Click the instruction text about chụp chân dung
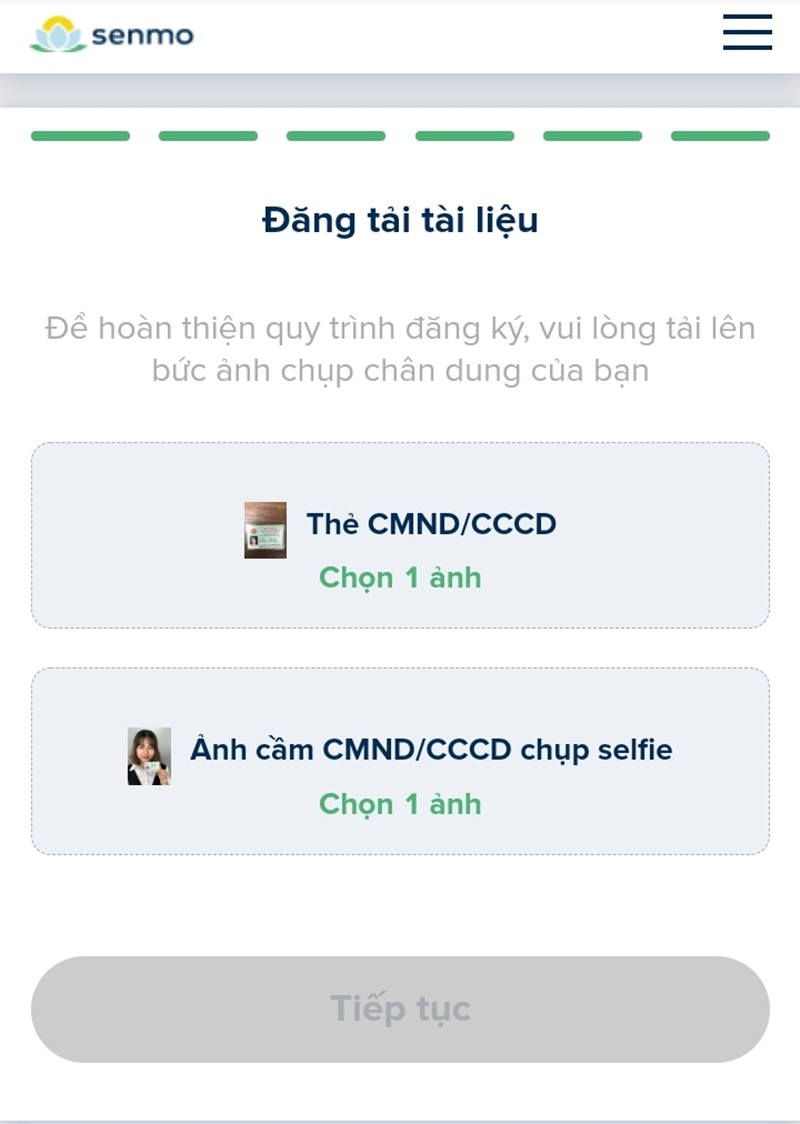Image resolution: width=800 pixels, height=1124 pixels. [400, 350]
